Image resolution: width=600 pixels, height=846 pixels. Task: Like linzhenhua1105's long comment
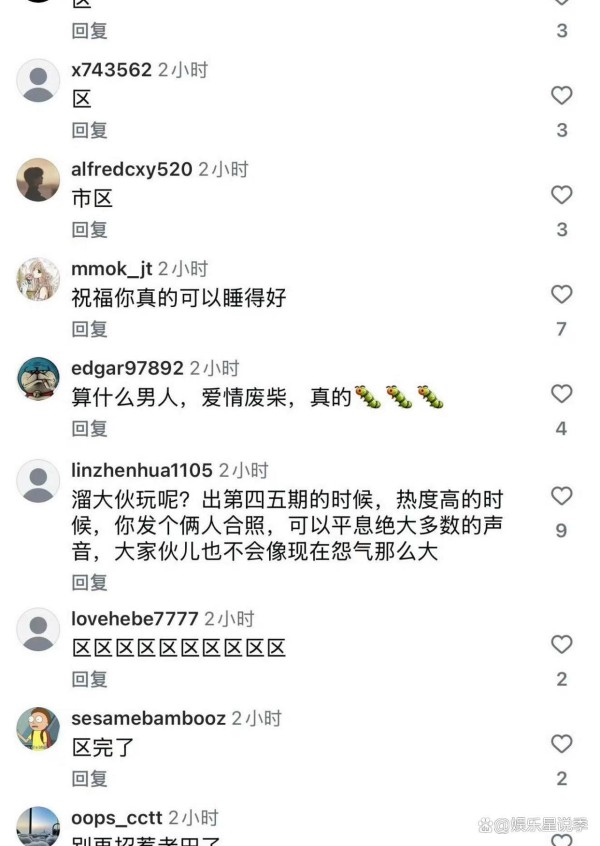(x=562, y=496)
